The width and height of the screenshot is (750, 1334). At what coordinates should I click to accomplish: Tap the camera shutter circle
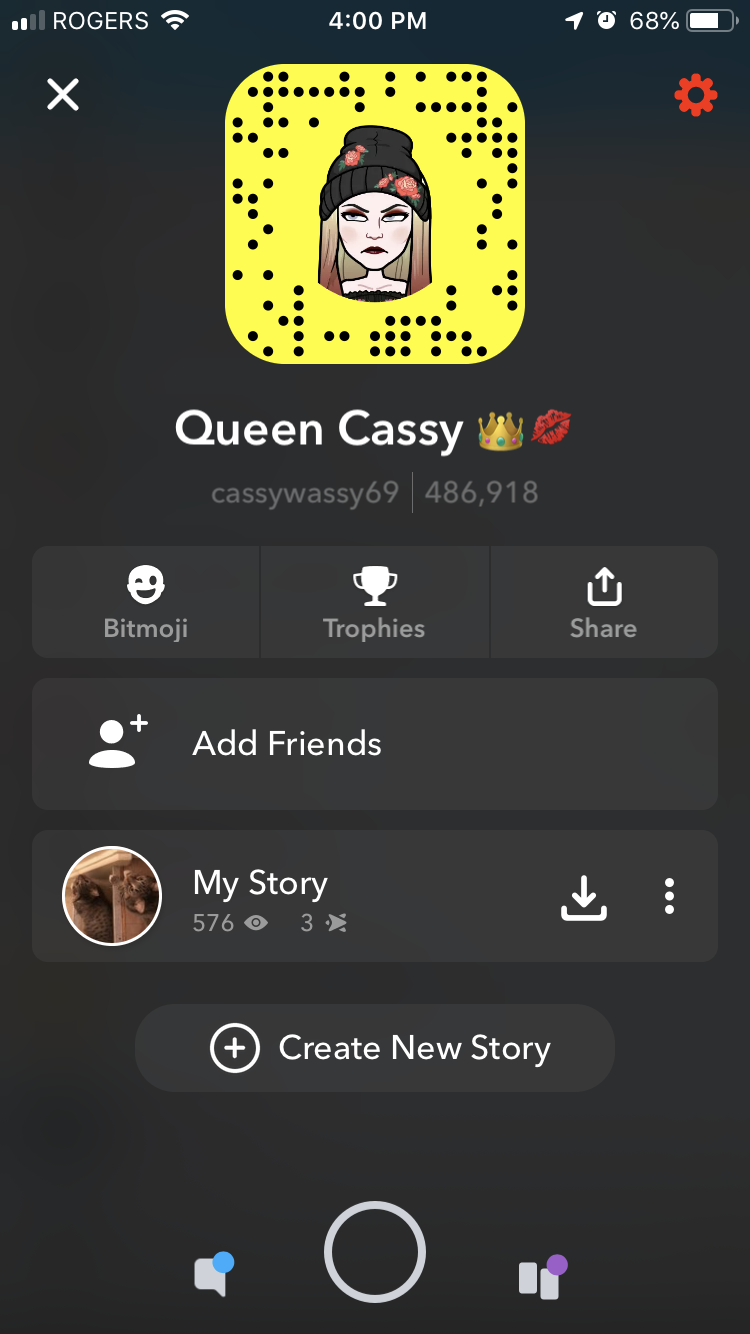tap(375, 1252)
